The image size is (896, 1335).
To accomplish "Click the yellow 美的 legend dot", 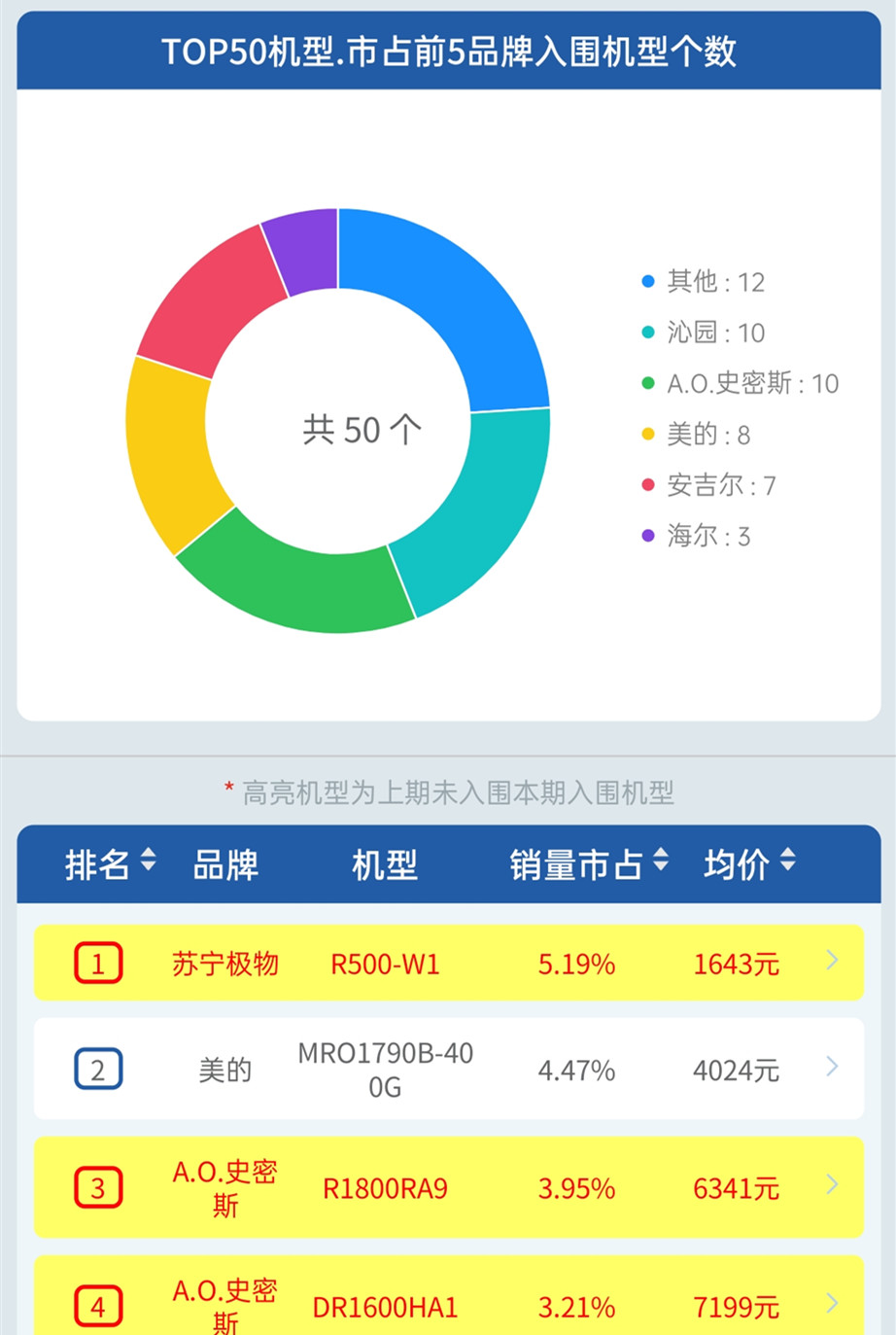I will pyautogui.click(x=646, y=433).
